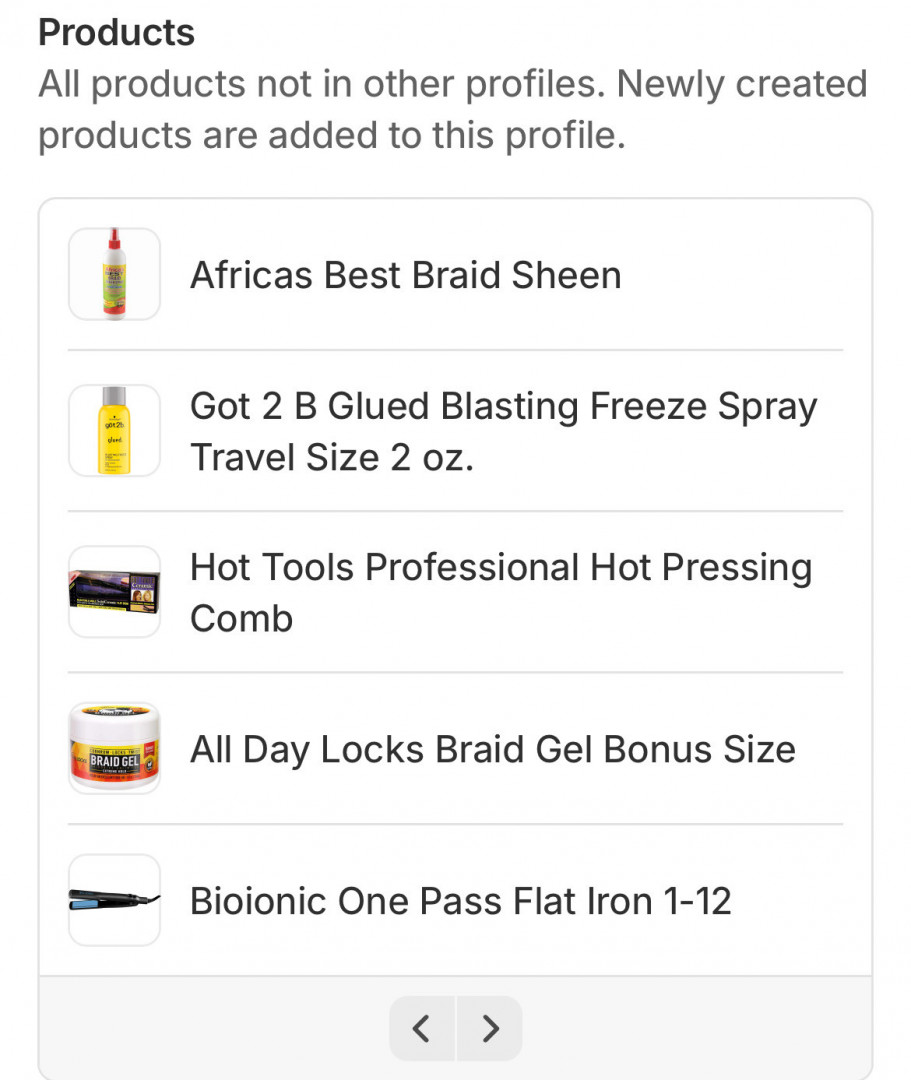The height and width of the screenshot is (1080, 911).
Task: Open Bioionic One Pass Flat Iron 1-12
Action: point(460,901)
